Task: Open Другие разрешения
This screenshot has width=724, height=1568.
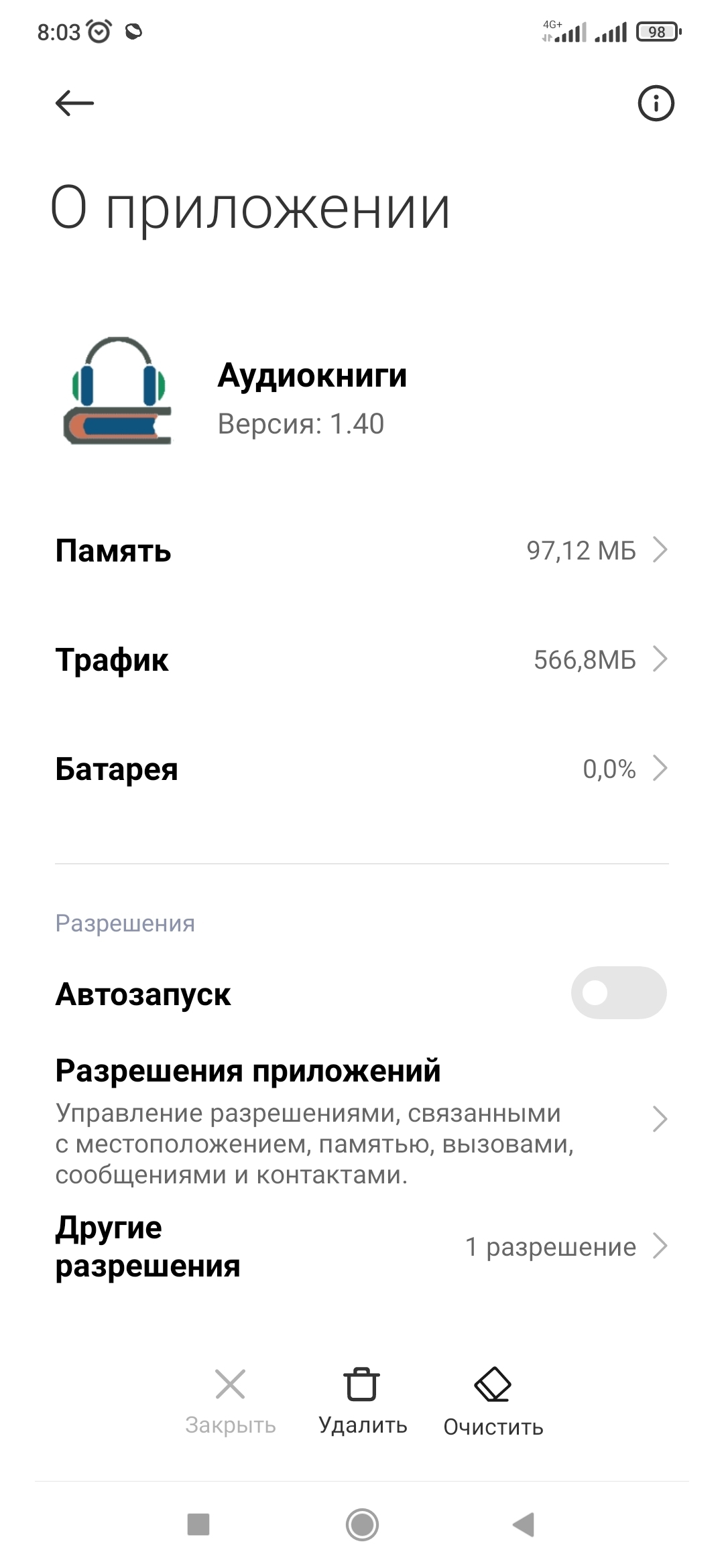Action: click(362, 1246)
